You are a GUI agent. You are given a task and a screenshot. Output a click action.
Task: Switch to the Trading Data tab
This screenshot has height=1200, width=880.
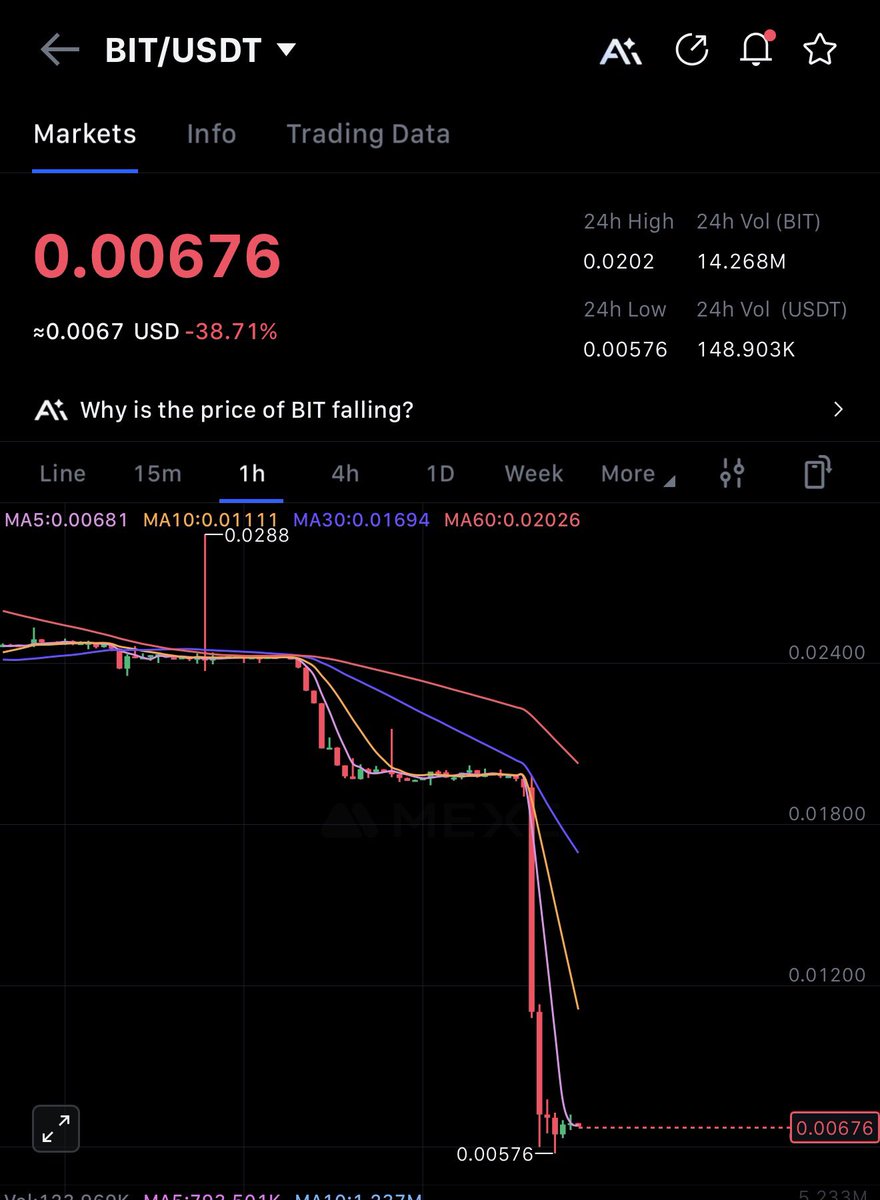(x=368, y=134)
